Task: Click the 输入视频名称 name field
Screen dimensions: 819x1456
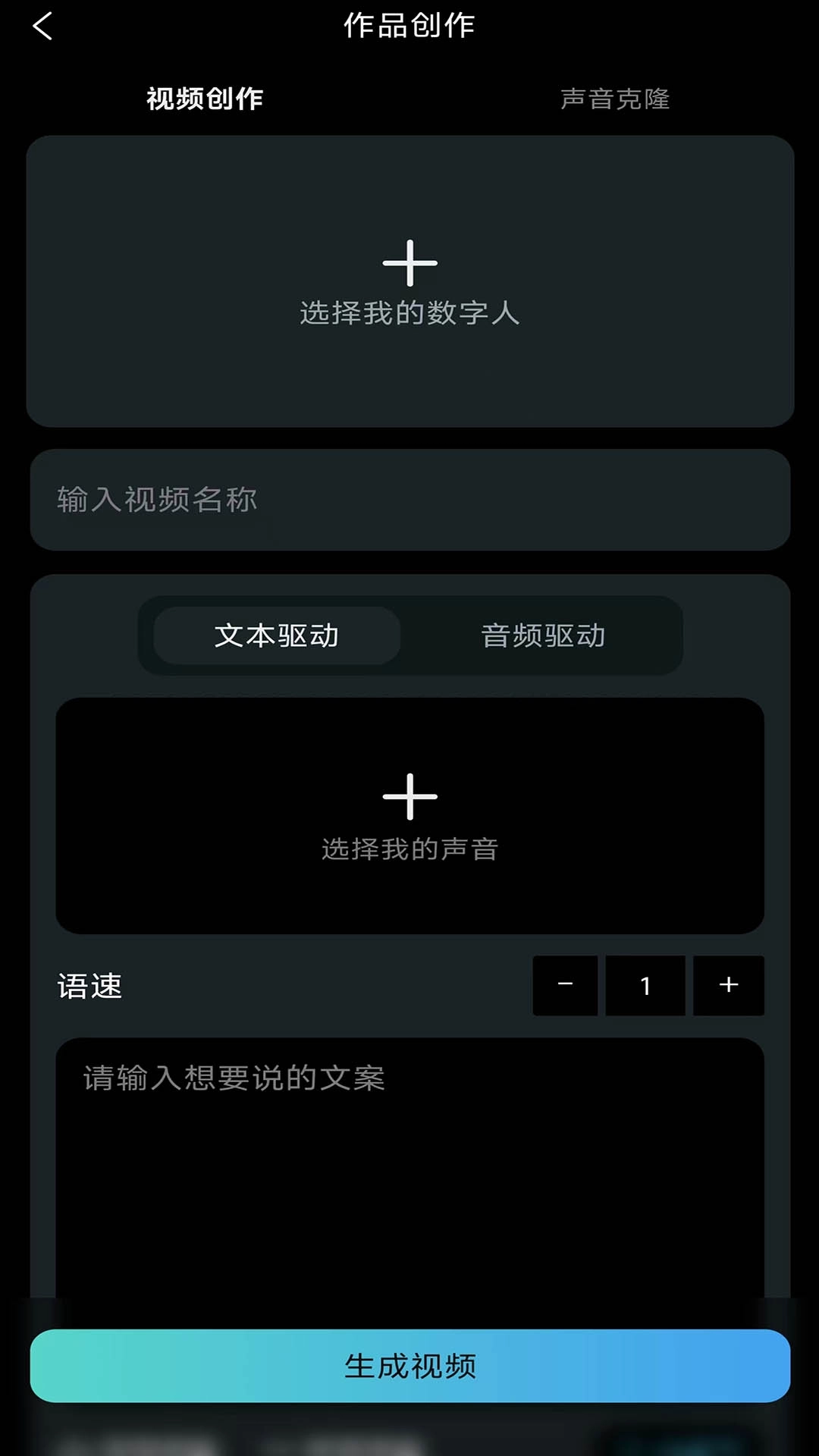Action: 409,499
